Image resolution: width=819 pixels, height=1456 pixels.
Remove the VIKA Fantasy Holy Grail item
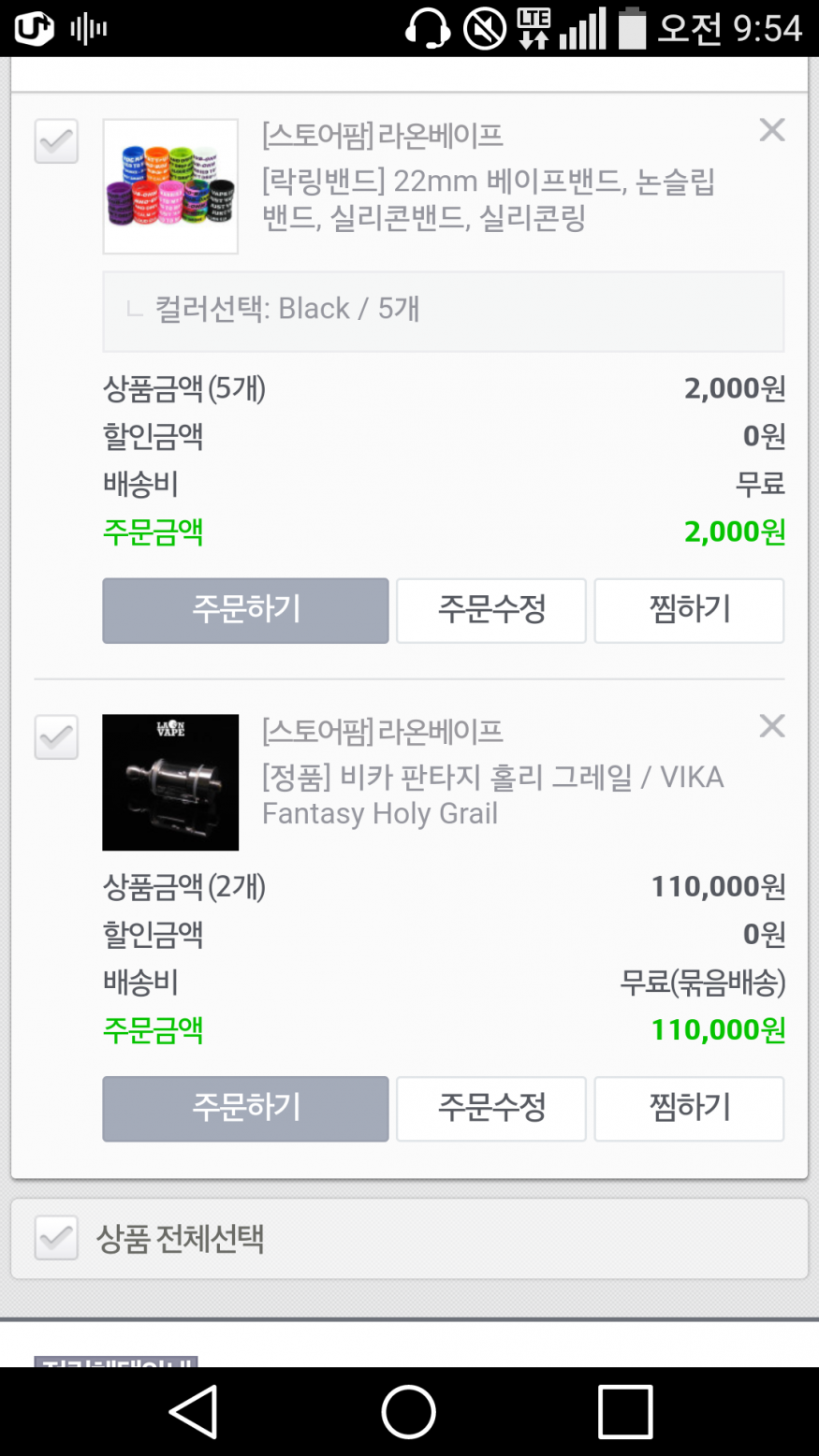click(x=772, y=726)
